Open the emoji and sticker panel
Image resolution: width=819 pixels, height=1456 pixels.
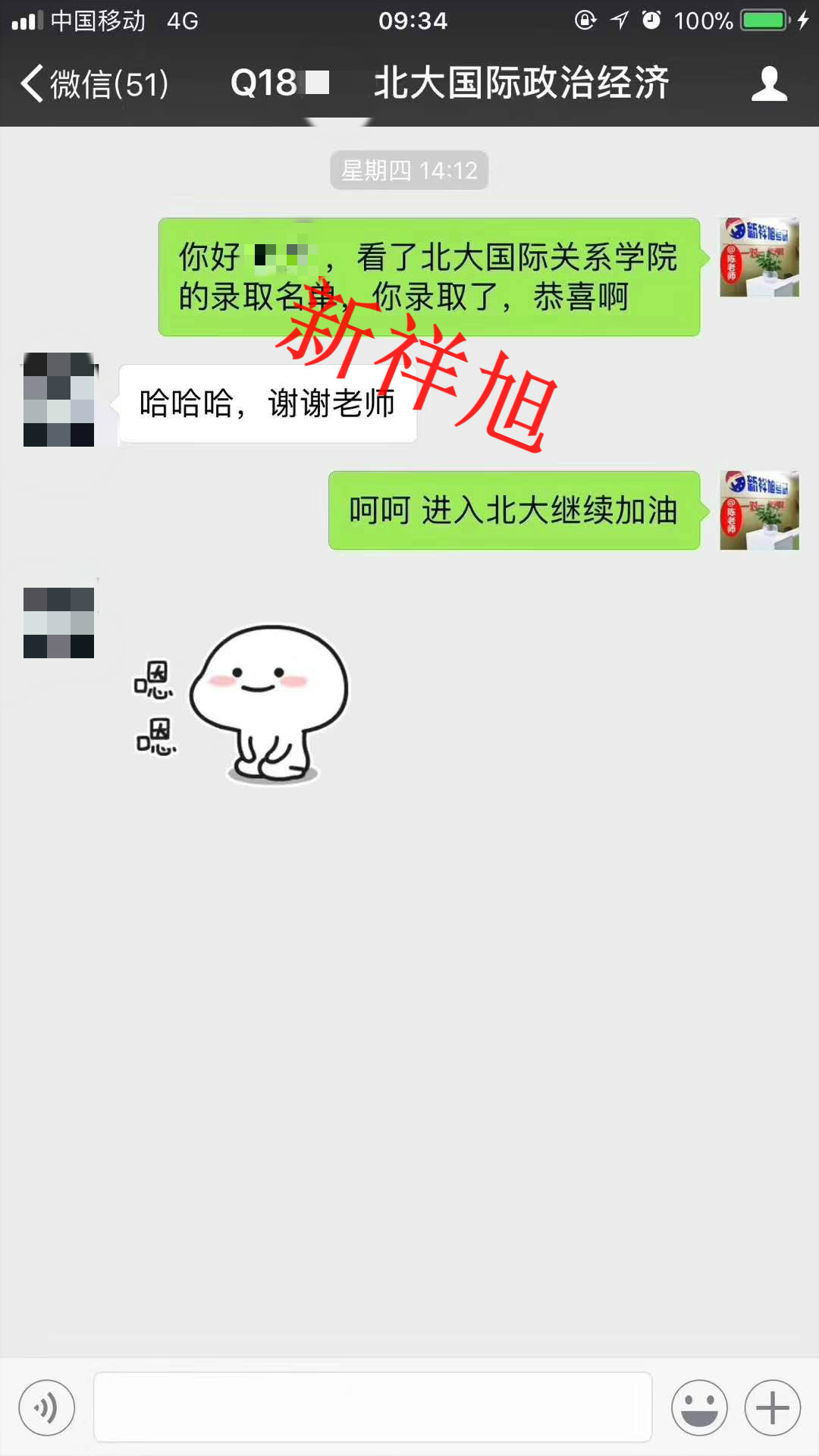[x=699, y=1407]
